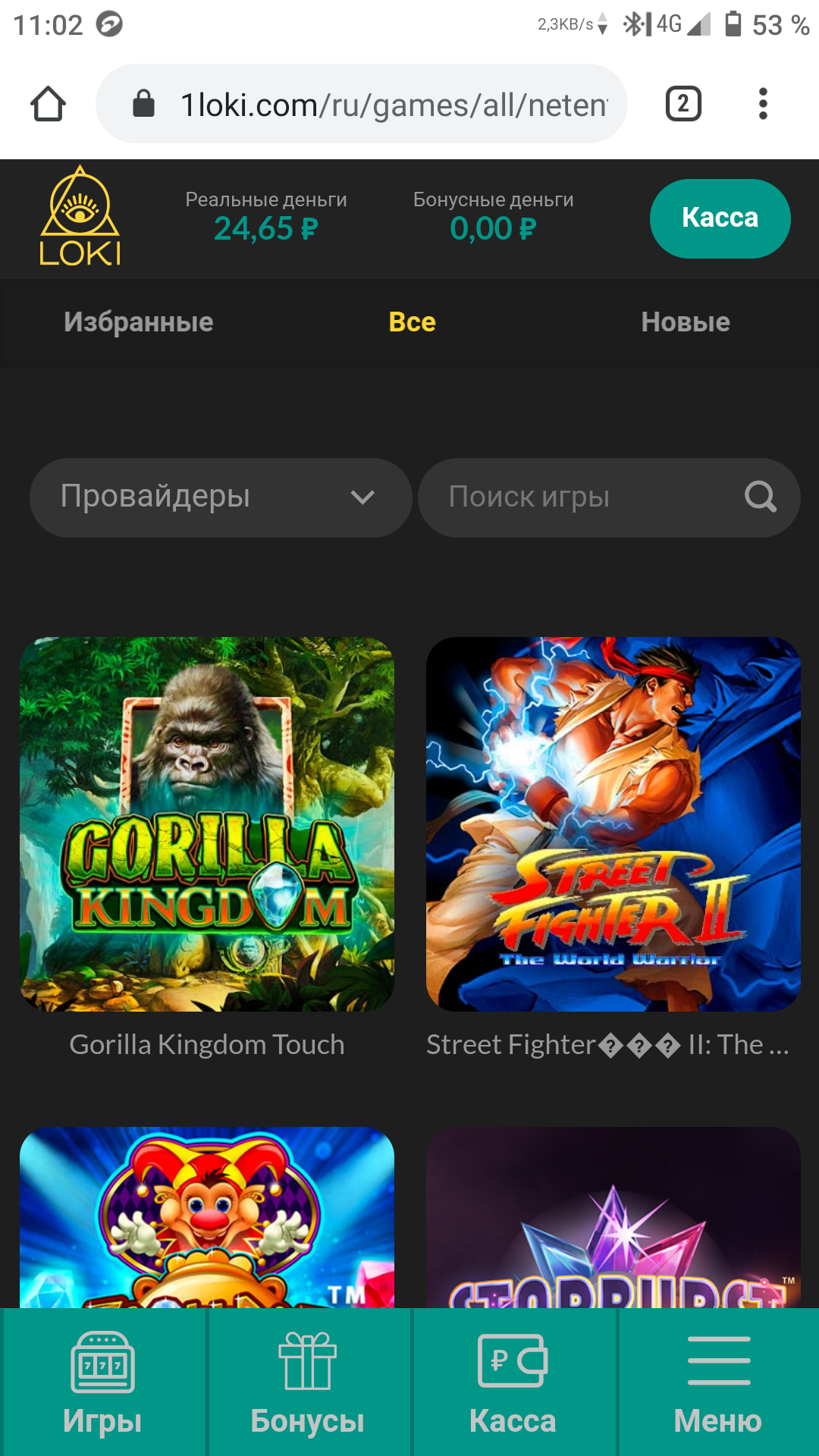Switch to the Избранные tab
Screen dimensions: 819x1456
coord(139,322)
